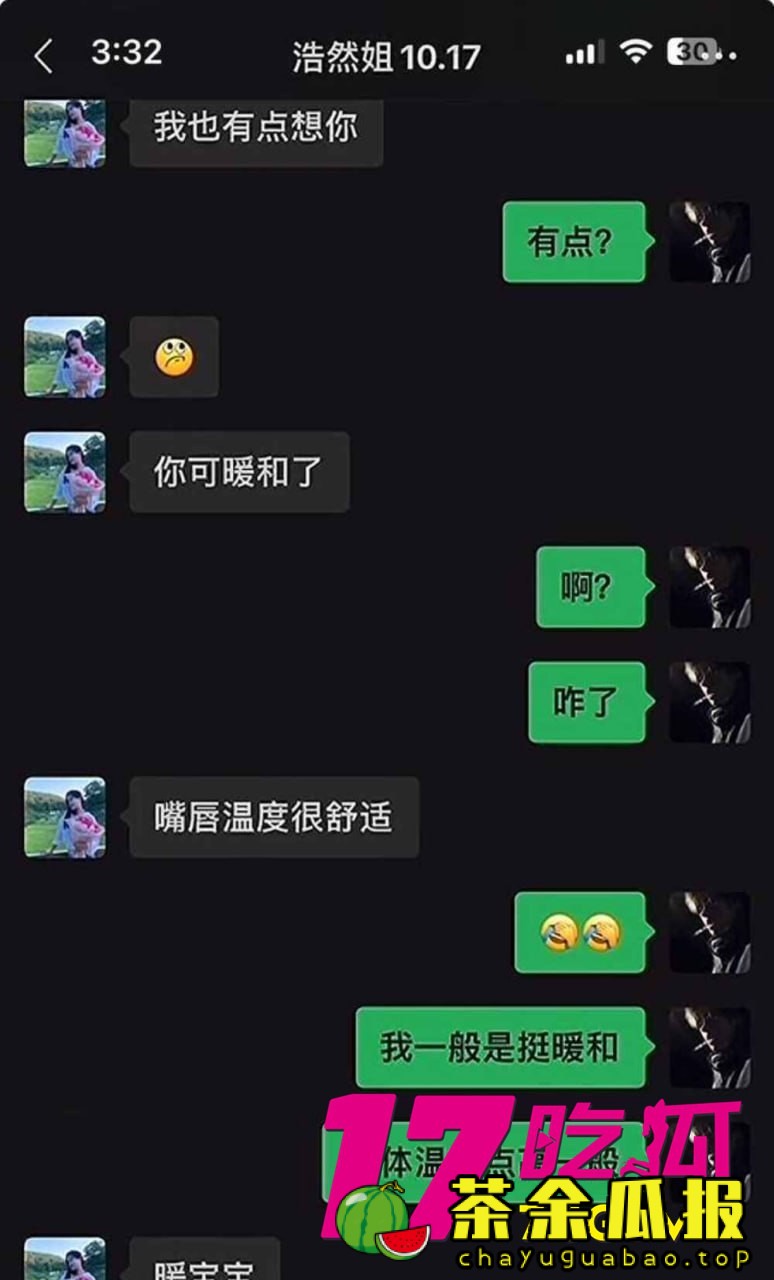
Task: Go back from the 浩然姐 chat
Action: click(42, 56)
